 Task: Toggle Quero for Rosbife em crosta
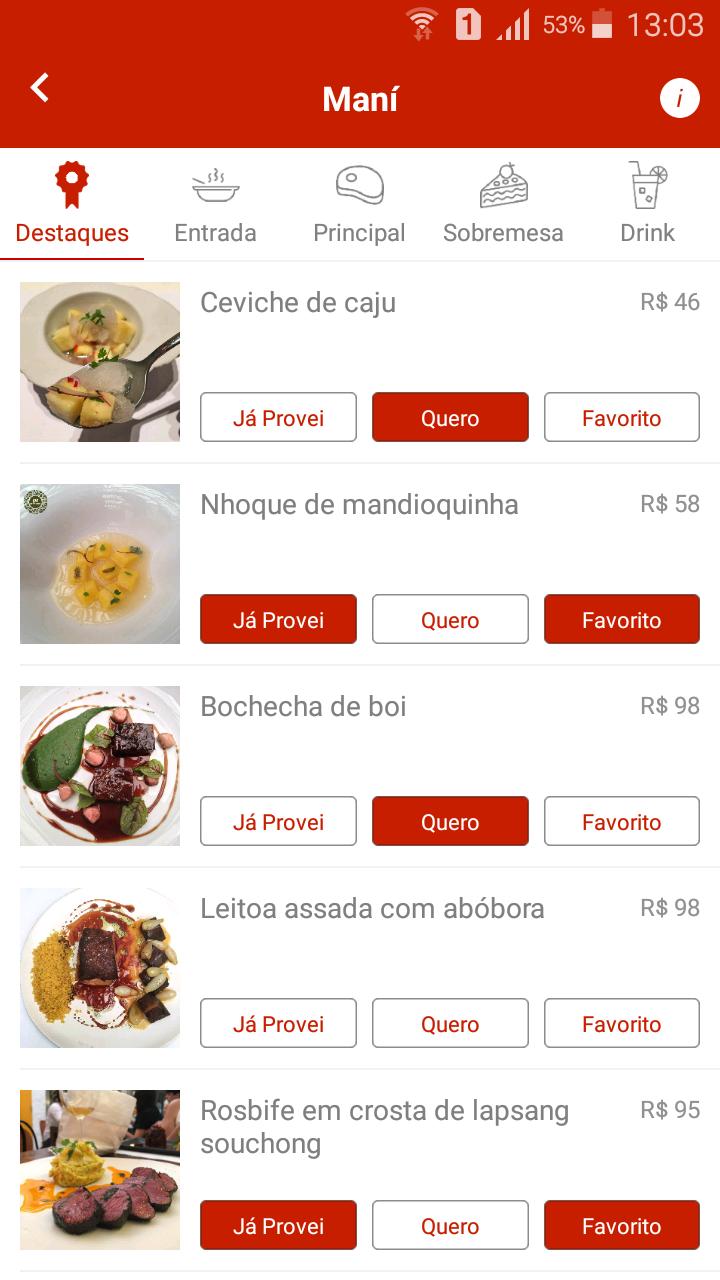450,1225
